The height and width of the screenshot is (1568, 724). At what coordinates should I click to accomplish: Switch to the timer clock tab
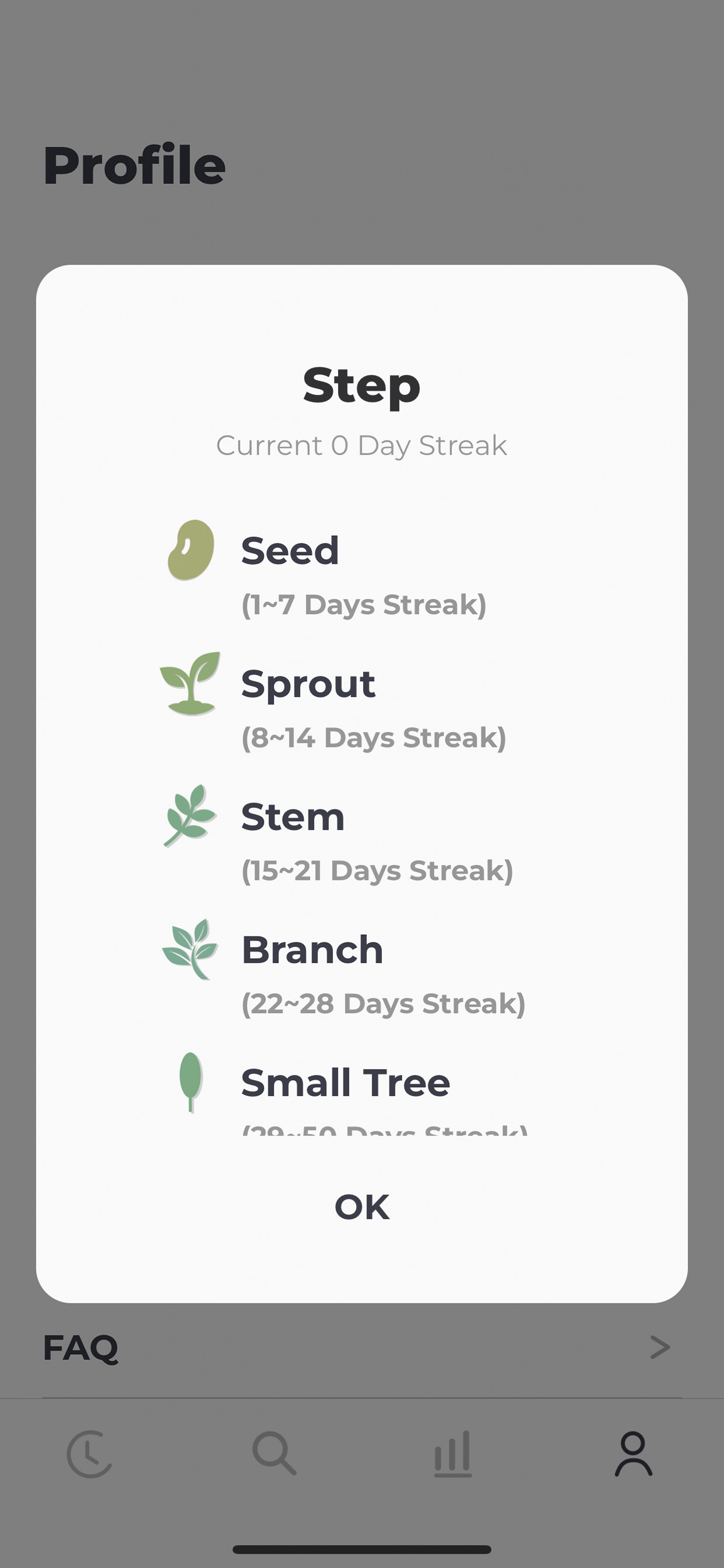90,1453
